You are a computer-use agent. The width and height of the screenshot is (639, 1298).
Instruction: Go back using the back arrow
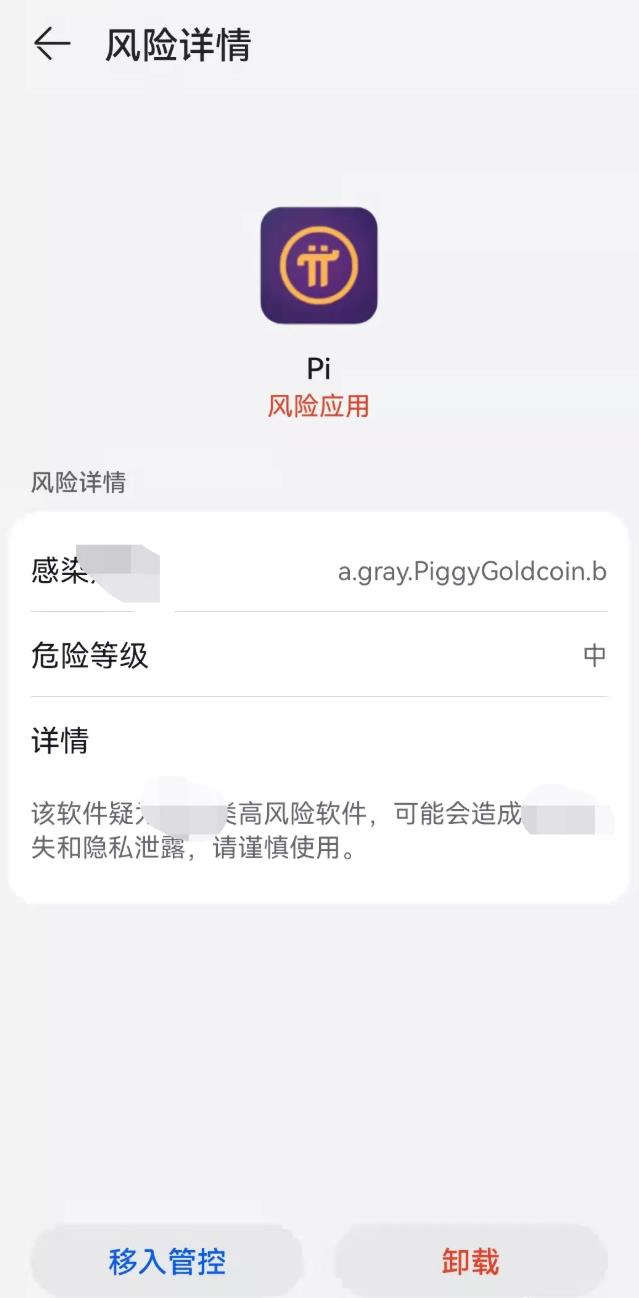[x=52, y=44]
